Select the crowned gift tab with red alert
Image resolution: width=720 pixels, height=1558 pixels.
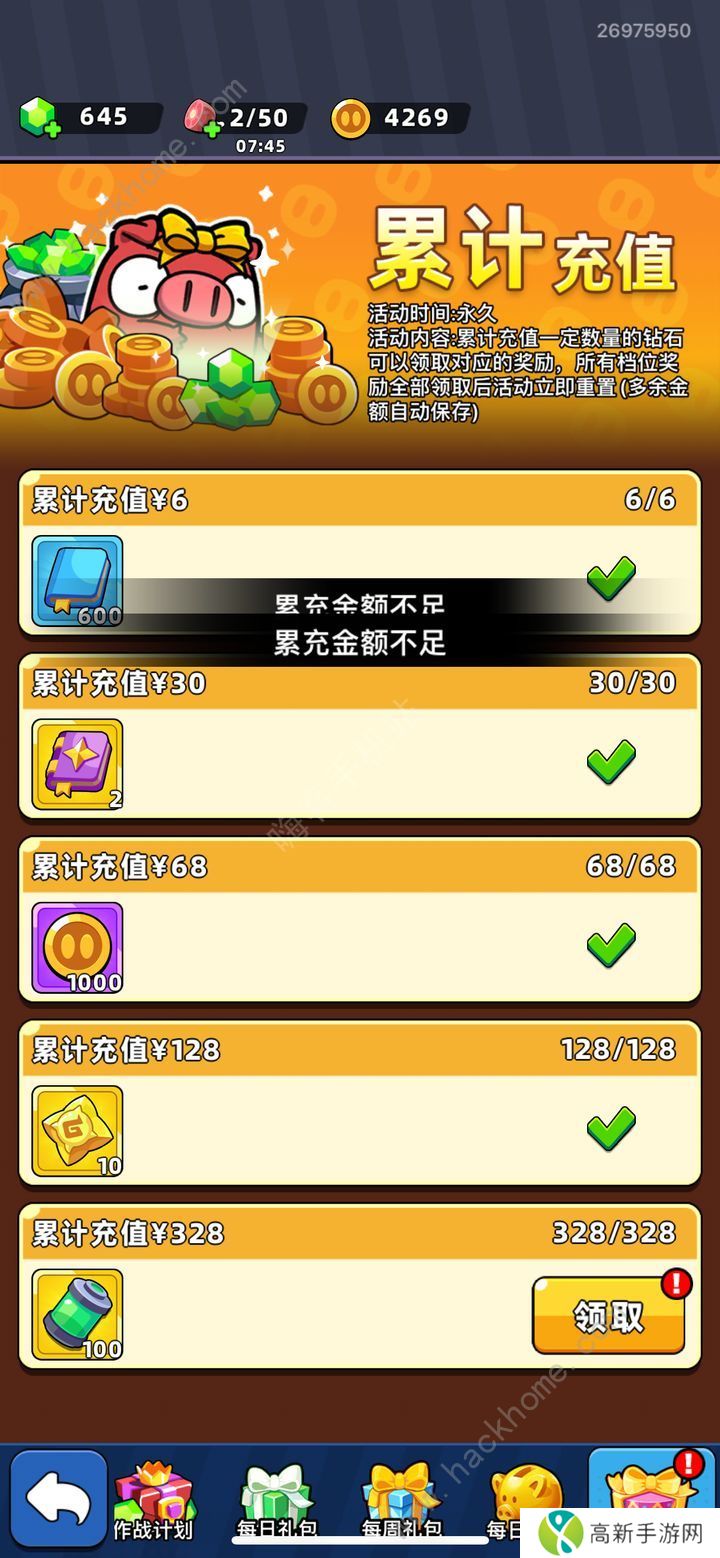click(650, 1497)
